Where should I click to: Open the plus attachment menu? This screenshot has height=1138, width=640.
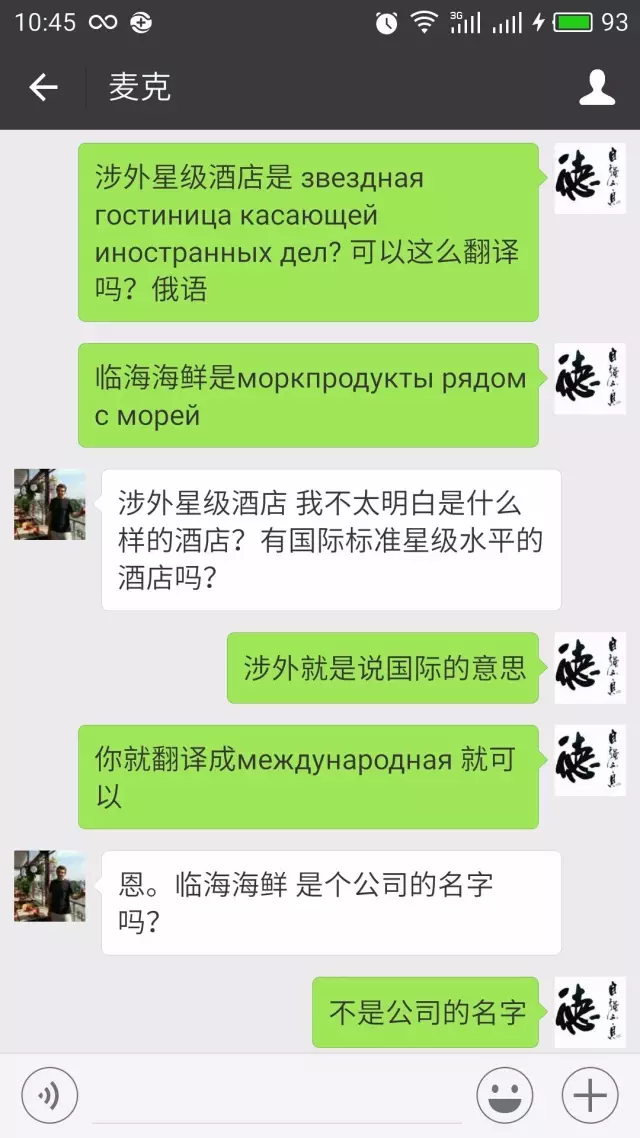tap(590, 1095)
